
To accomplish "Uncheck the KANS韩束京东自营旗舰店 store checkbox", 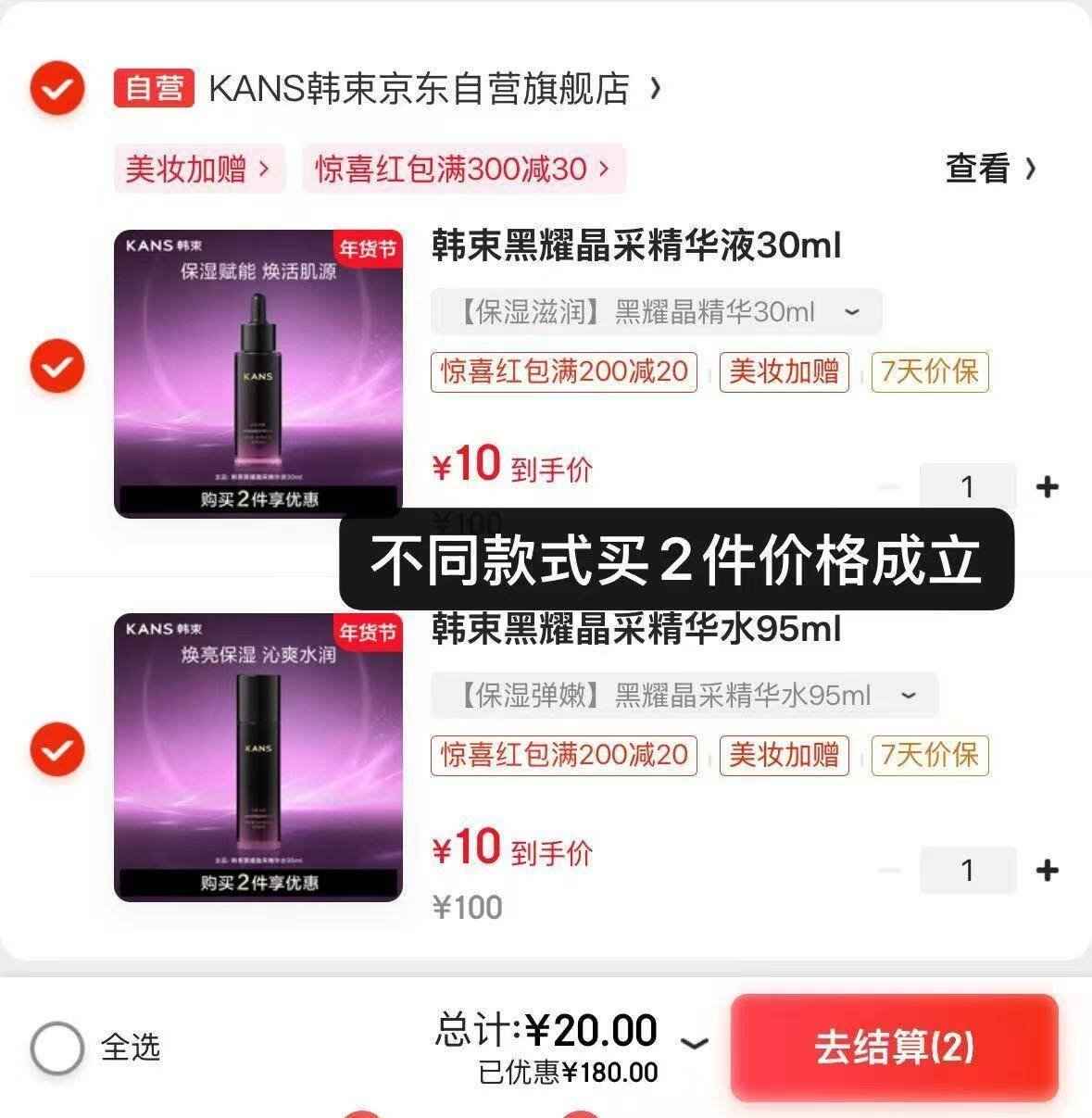I will coord(57,89).
